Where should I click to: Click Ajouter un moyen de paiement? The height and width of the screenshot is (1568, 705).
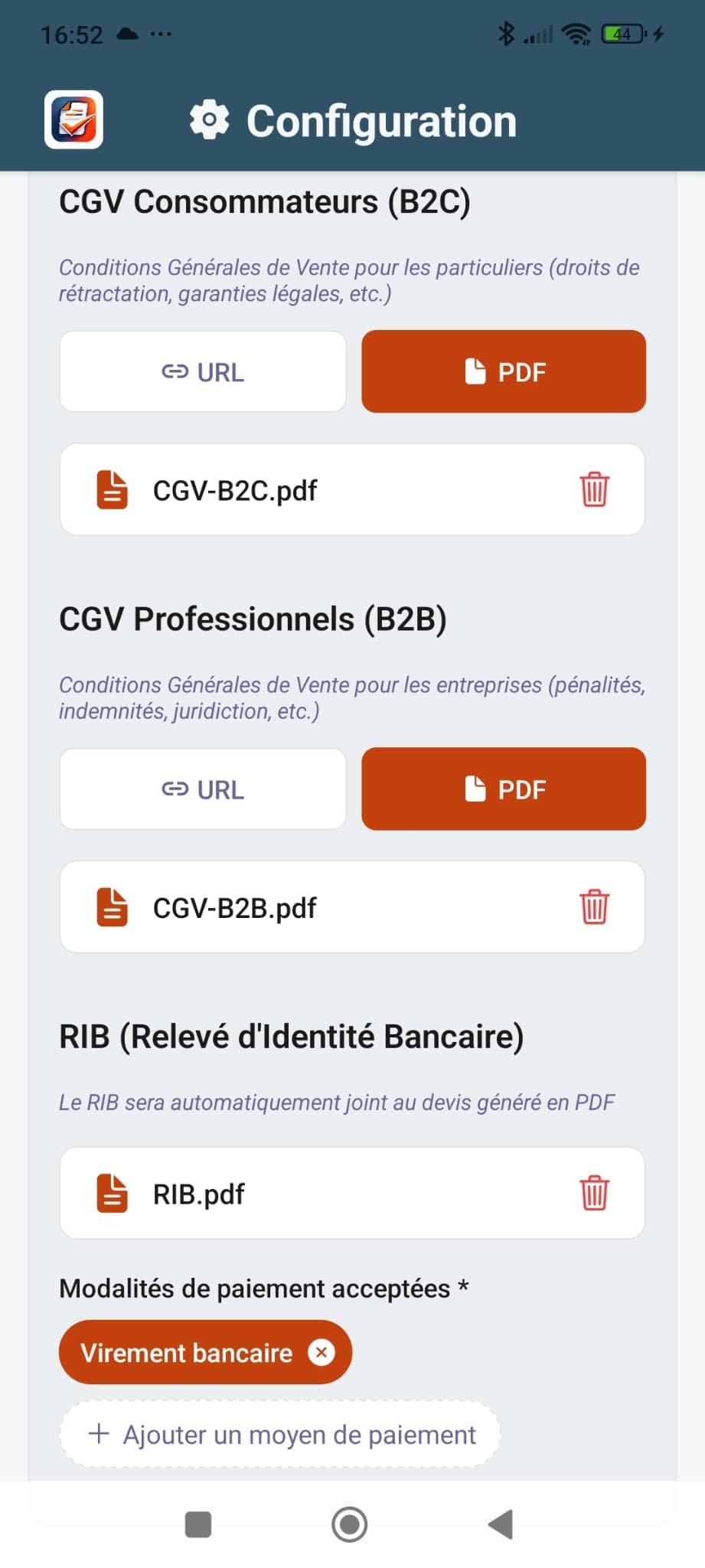[279, 1435]
